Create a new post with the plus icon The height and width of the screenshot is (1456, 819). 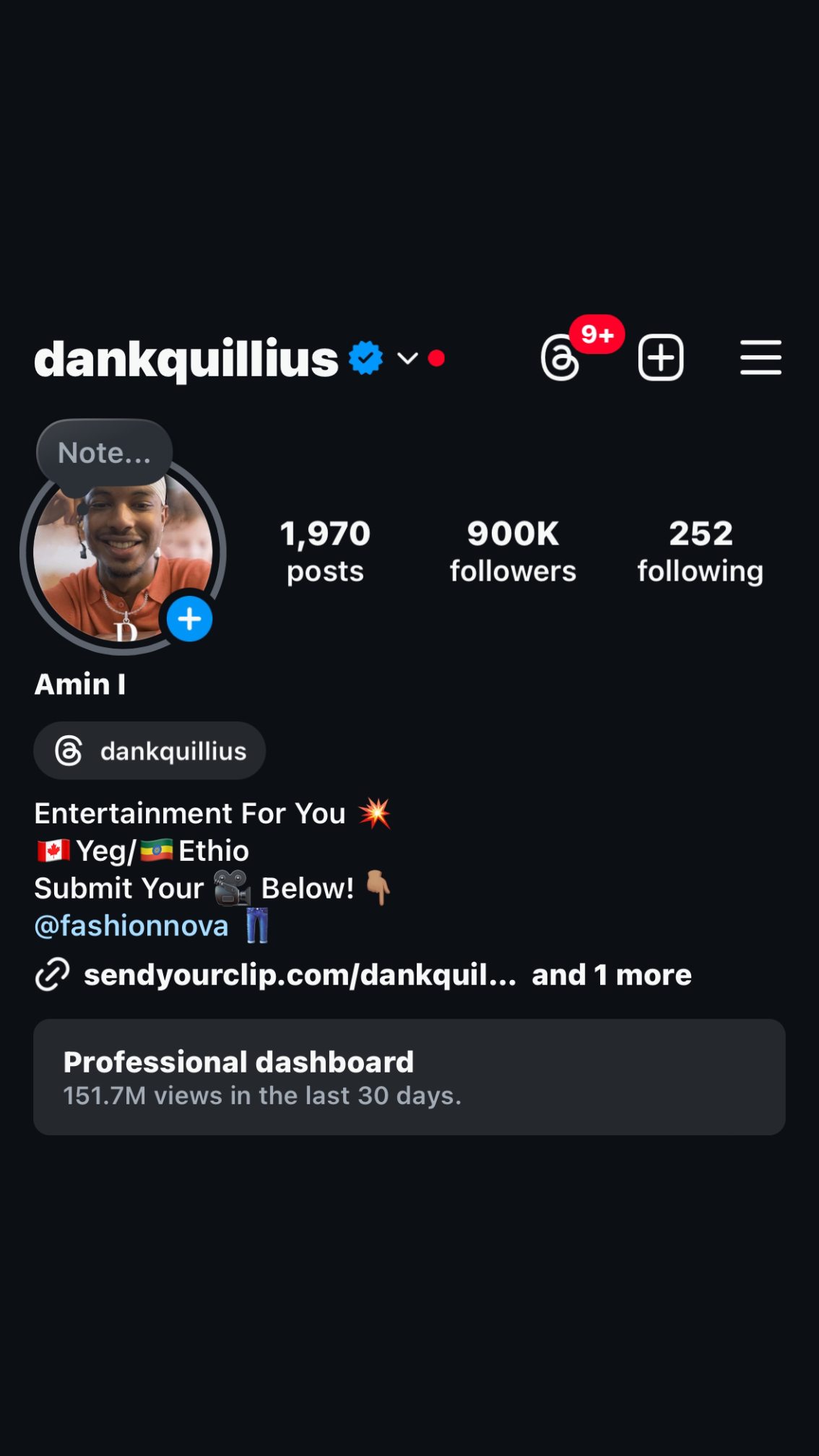coord(661,357)
